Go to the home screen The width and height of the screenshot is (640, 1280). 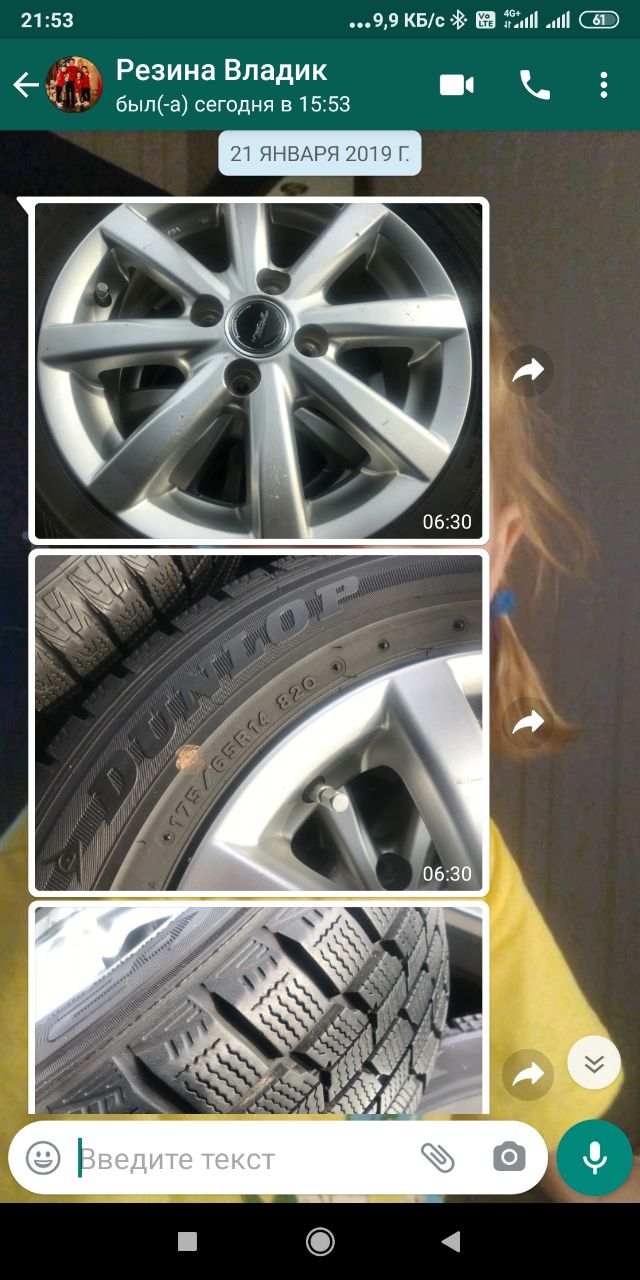[320, 1241]
